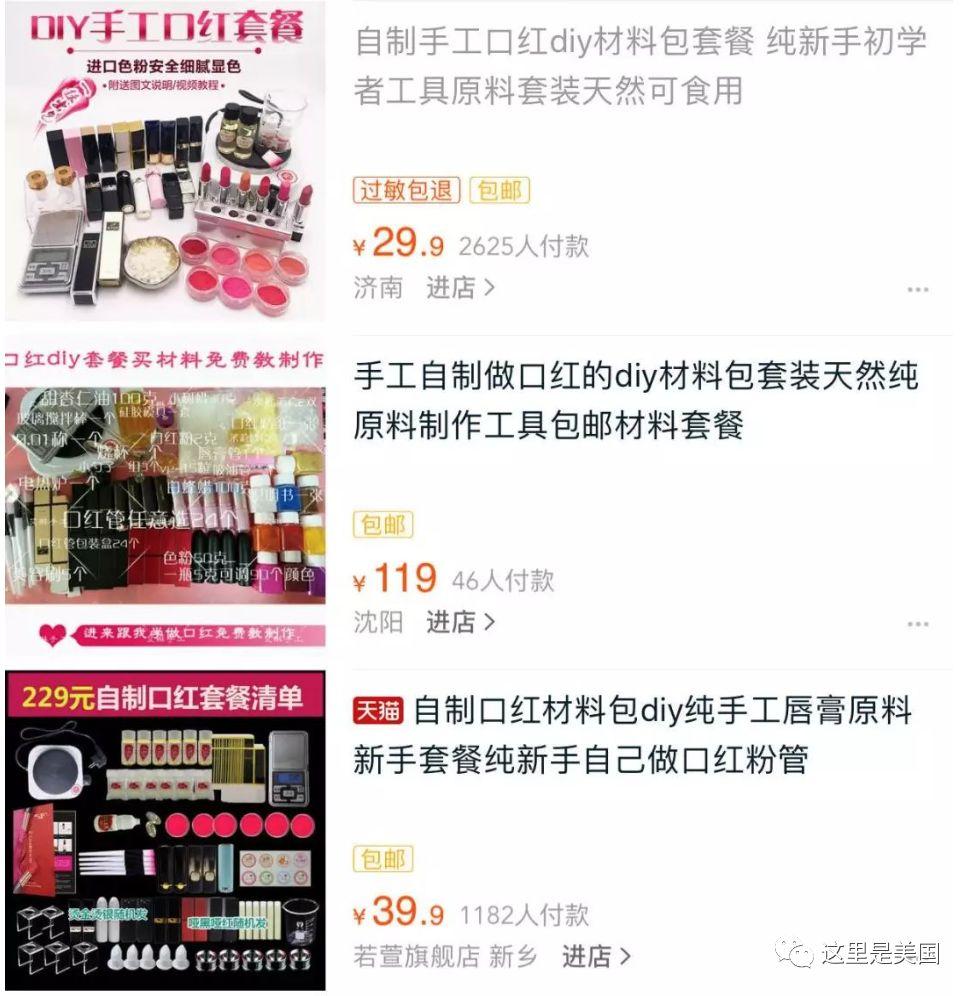Enter the Shenyang seller's shop via 进店

(x=460, y=622)
